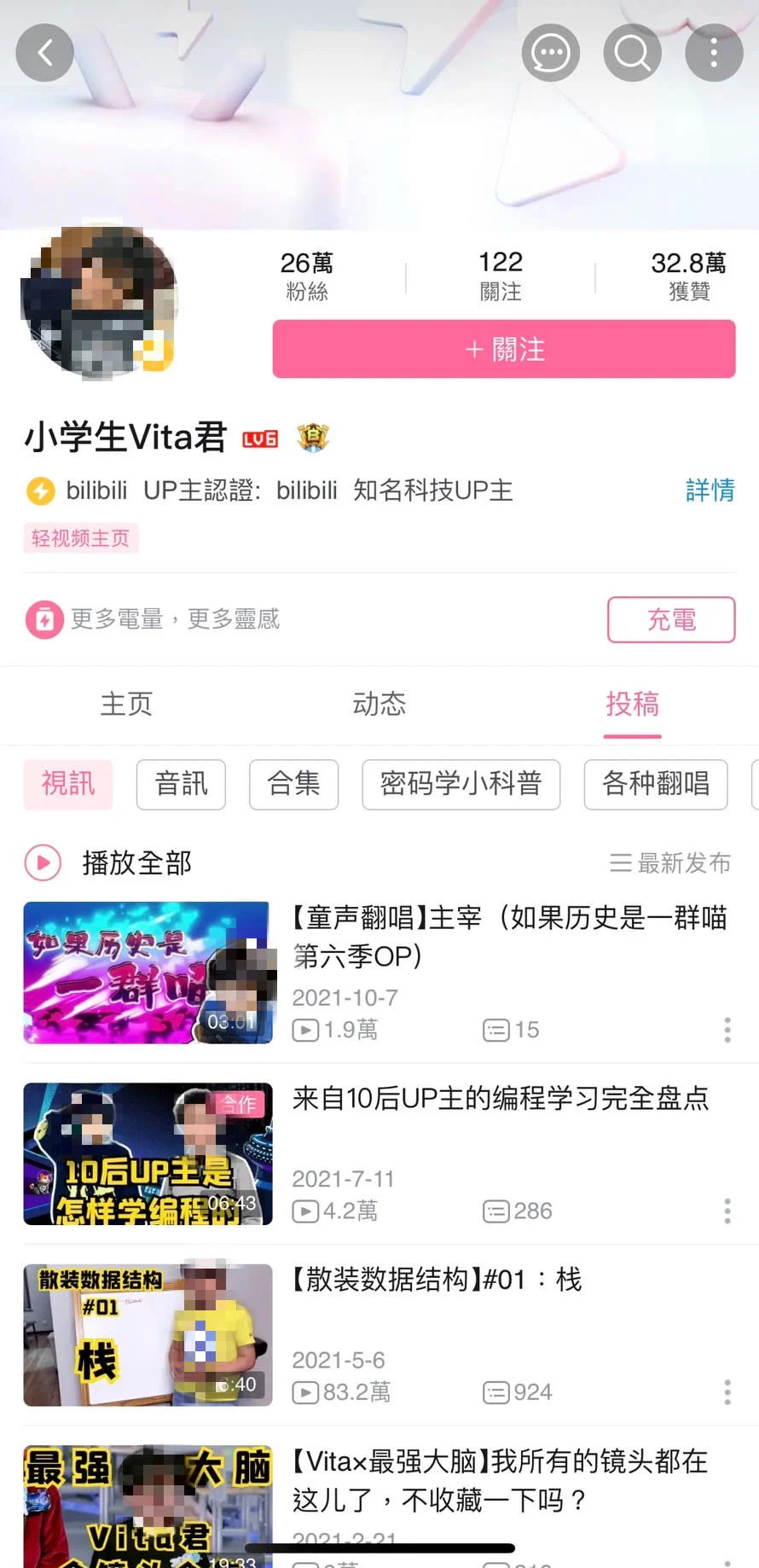The height and width of the screenshot is (1568, 759).
Task: Open the 童声翻唱 主宰 video
Action: (x=508, y=937)
